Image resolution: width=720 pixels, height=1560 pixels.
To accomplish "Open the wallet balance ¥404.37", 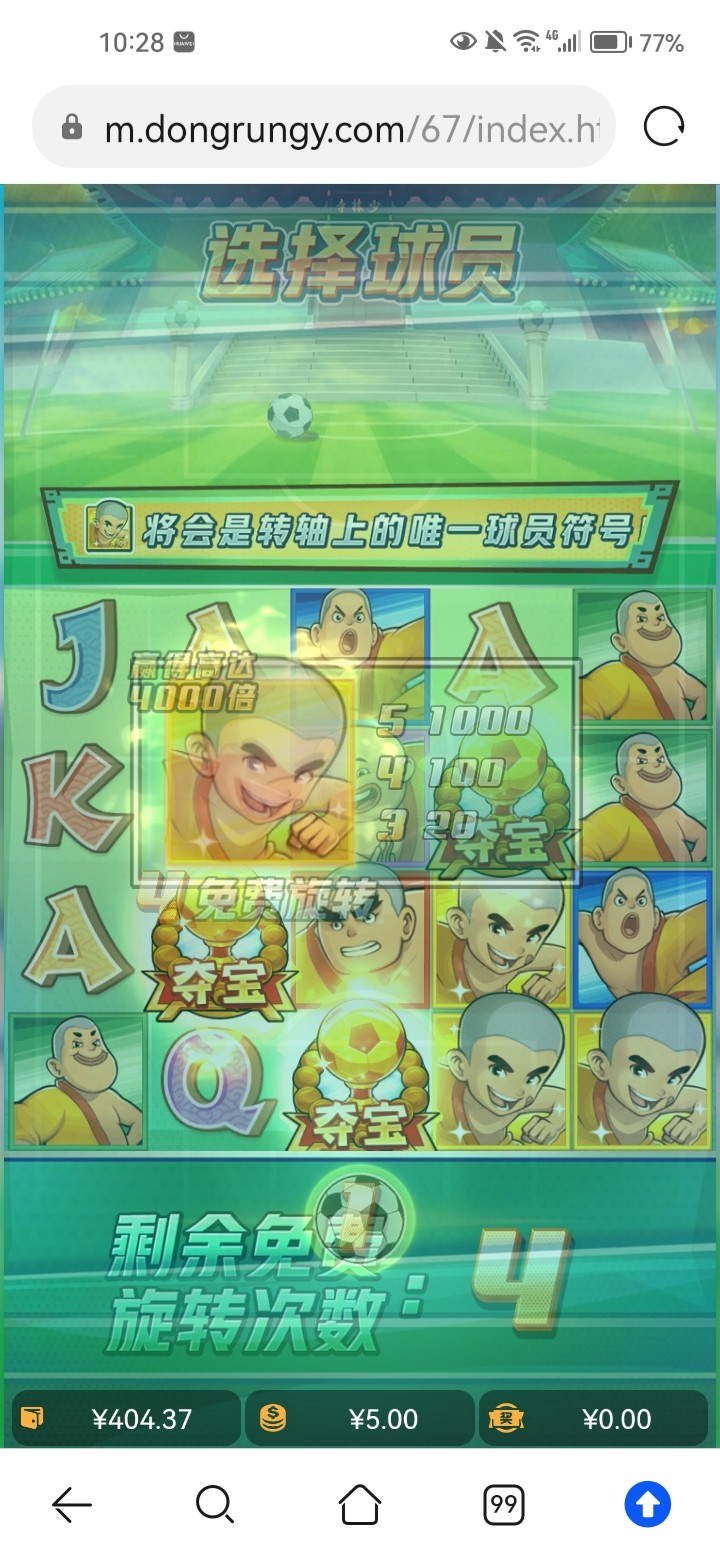I will pyautogui.click(x=126, y=1419).
